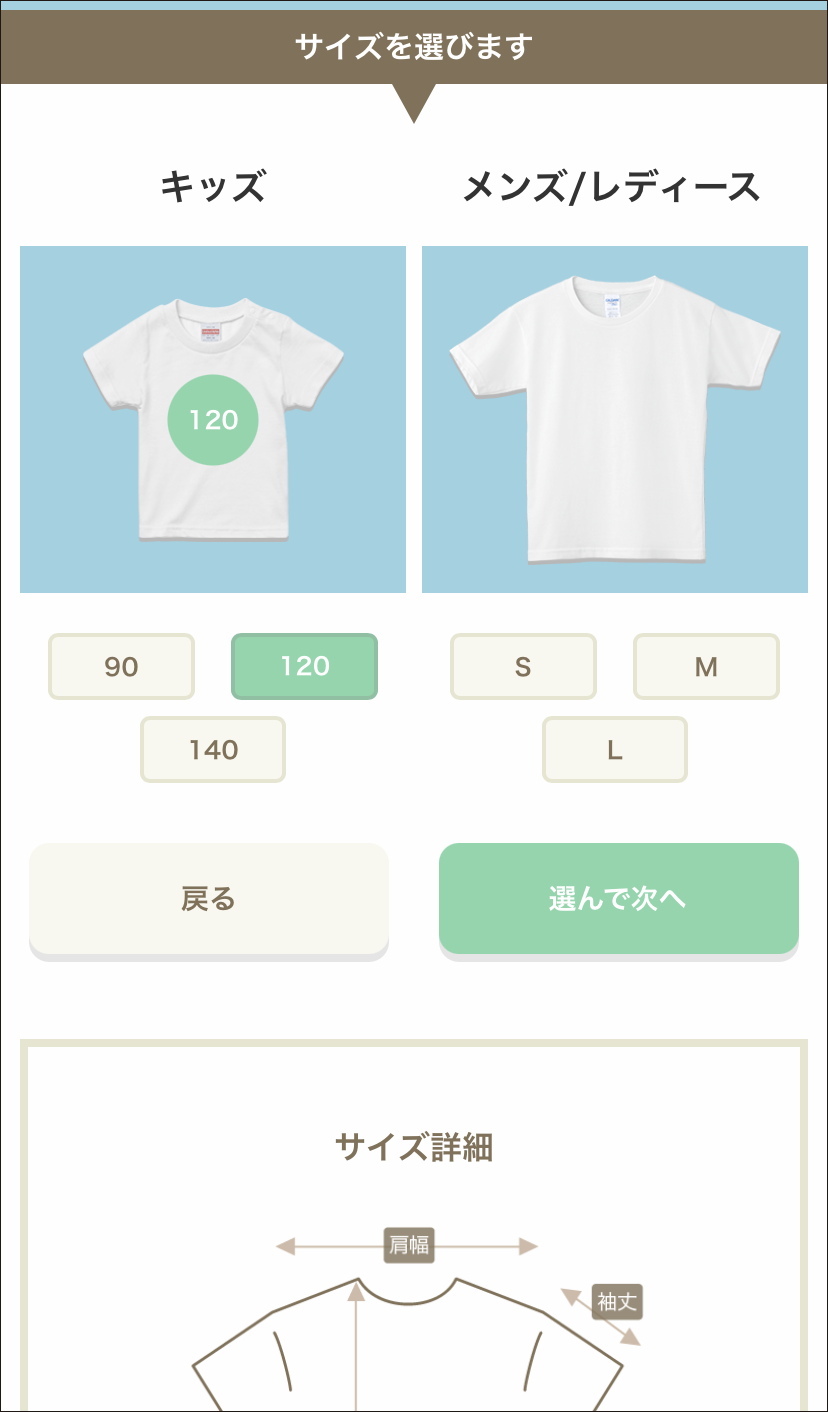This screenshot has width=828, height=1412.
Task: Tap 選んで次へ to continue
Action: tap(618, 899)
